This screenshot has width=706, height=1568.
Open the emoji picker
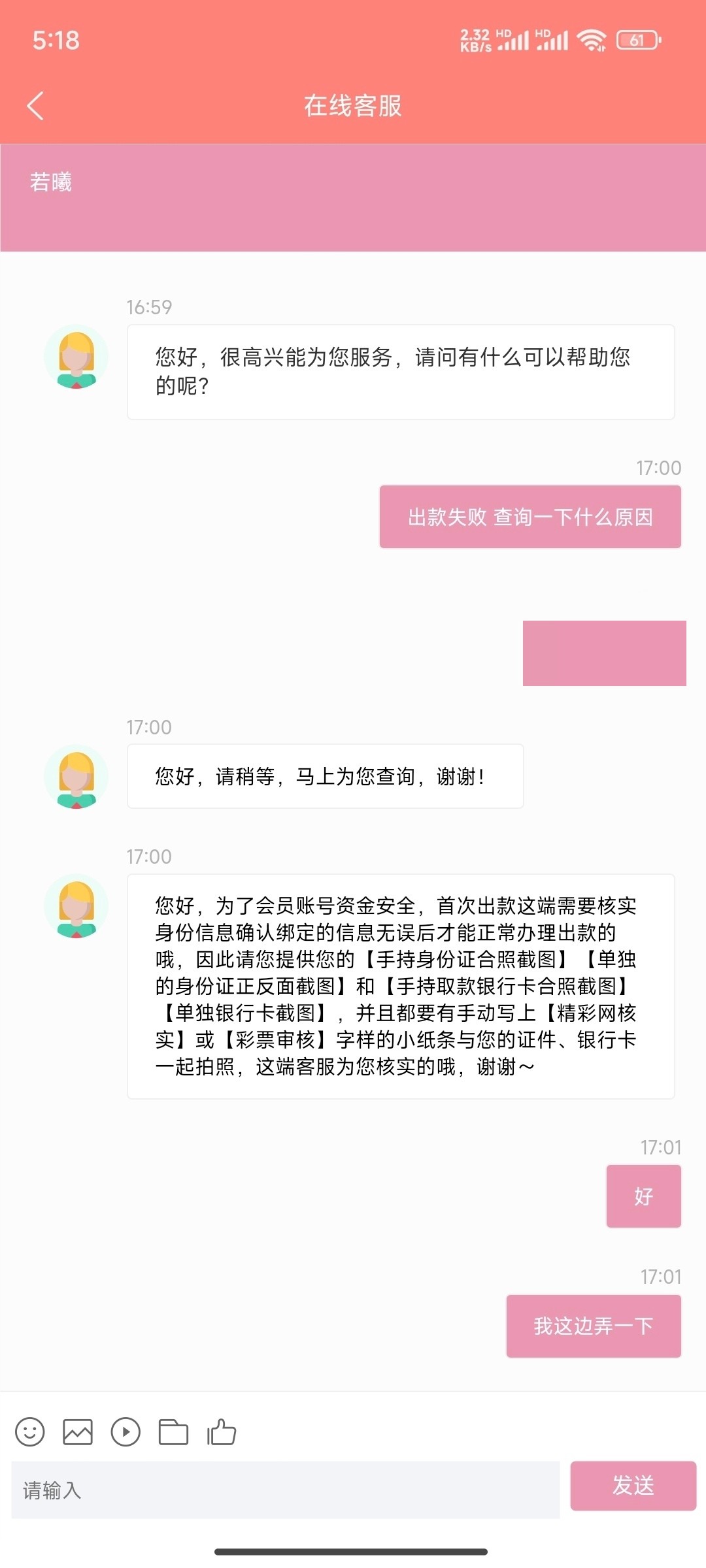coord(30,1432)
